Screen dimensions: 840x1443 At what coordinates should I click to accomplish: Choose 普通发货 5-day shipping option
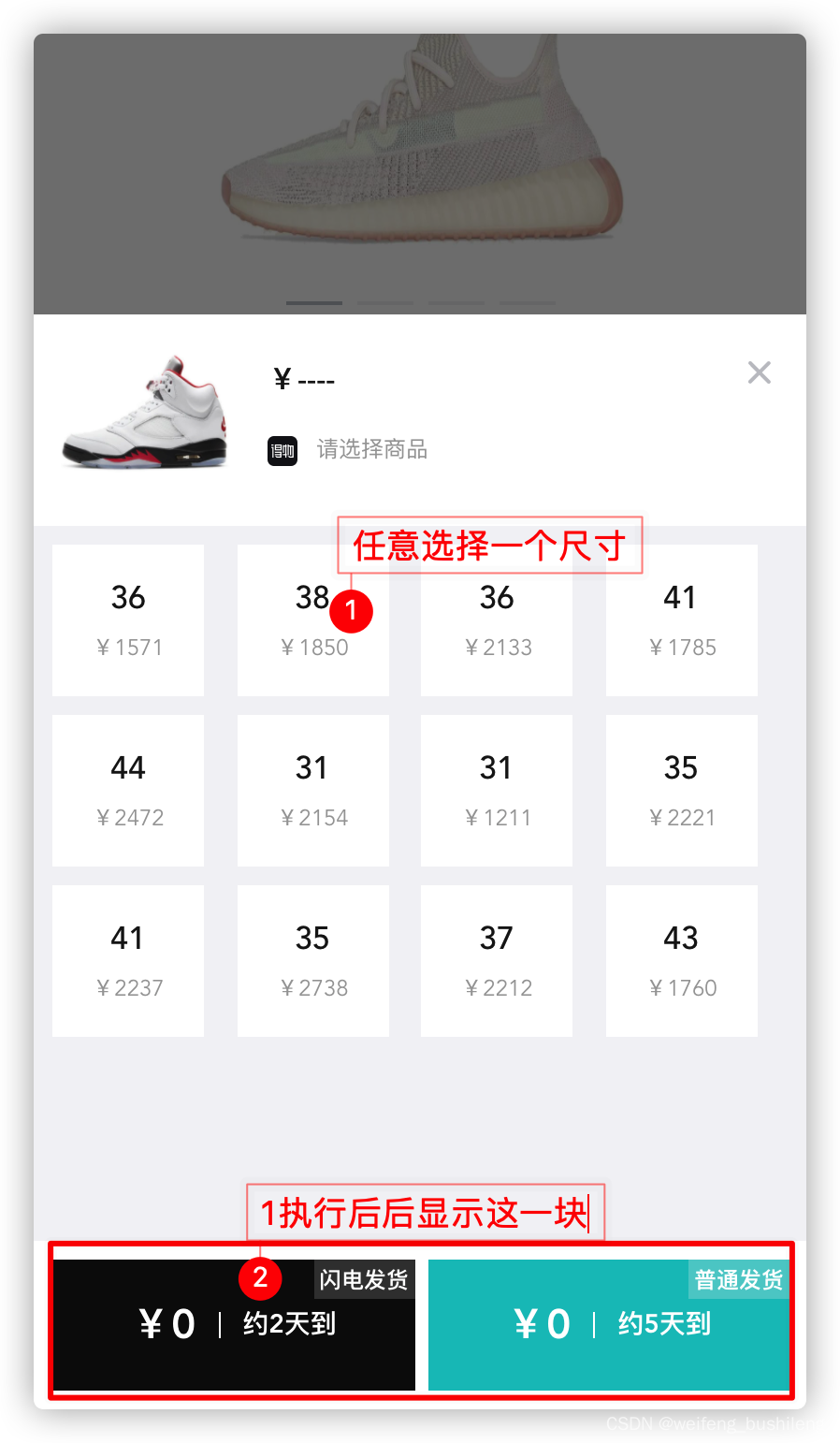(609, 1324)
